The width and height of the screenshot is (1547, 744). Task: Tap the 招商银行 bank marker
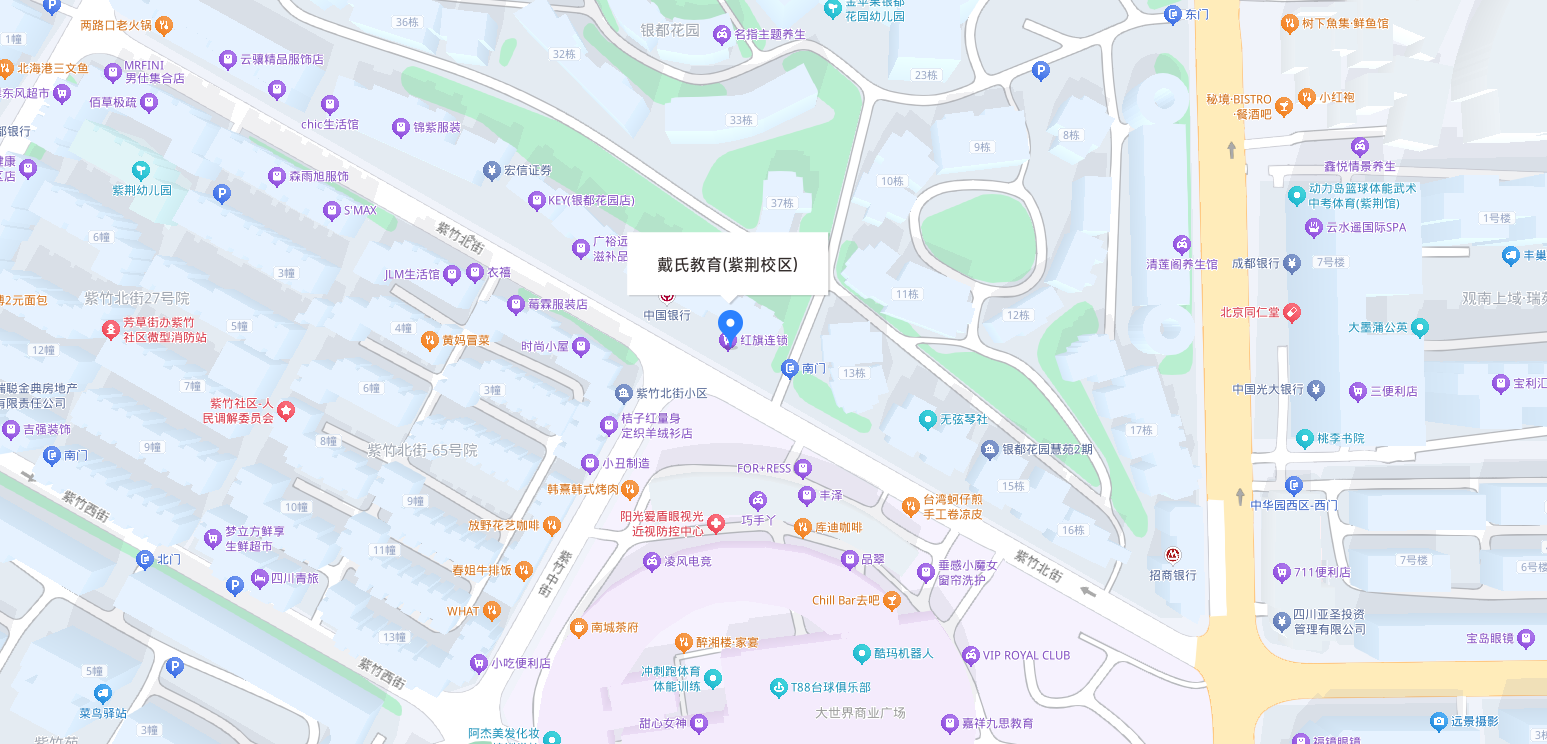(x=1172, y=556)
